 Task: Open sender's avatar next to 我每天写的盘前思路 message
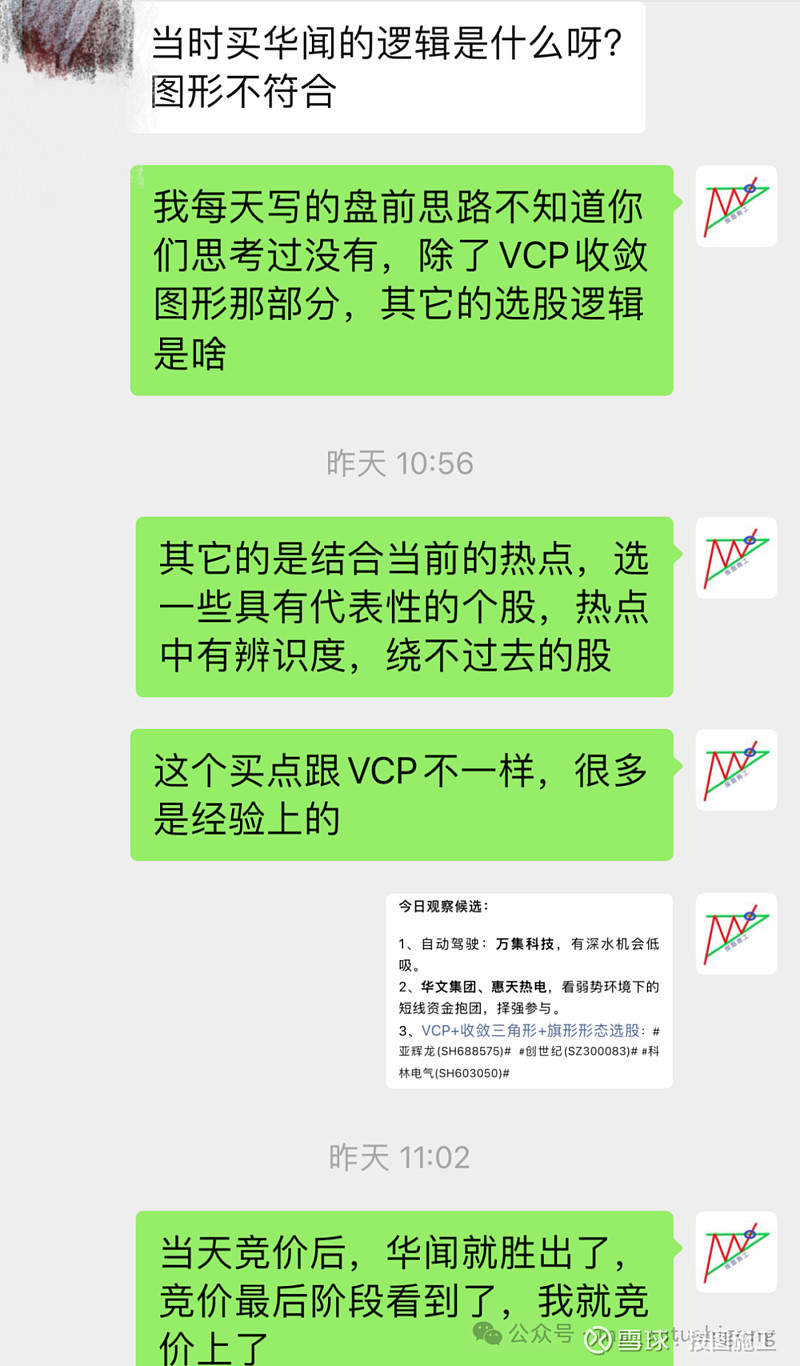[737, 206]
